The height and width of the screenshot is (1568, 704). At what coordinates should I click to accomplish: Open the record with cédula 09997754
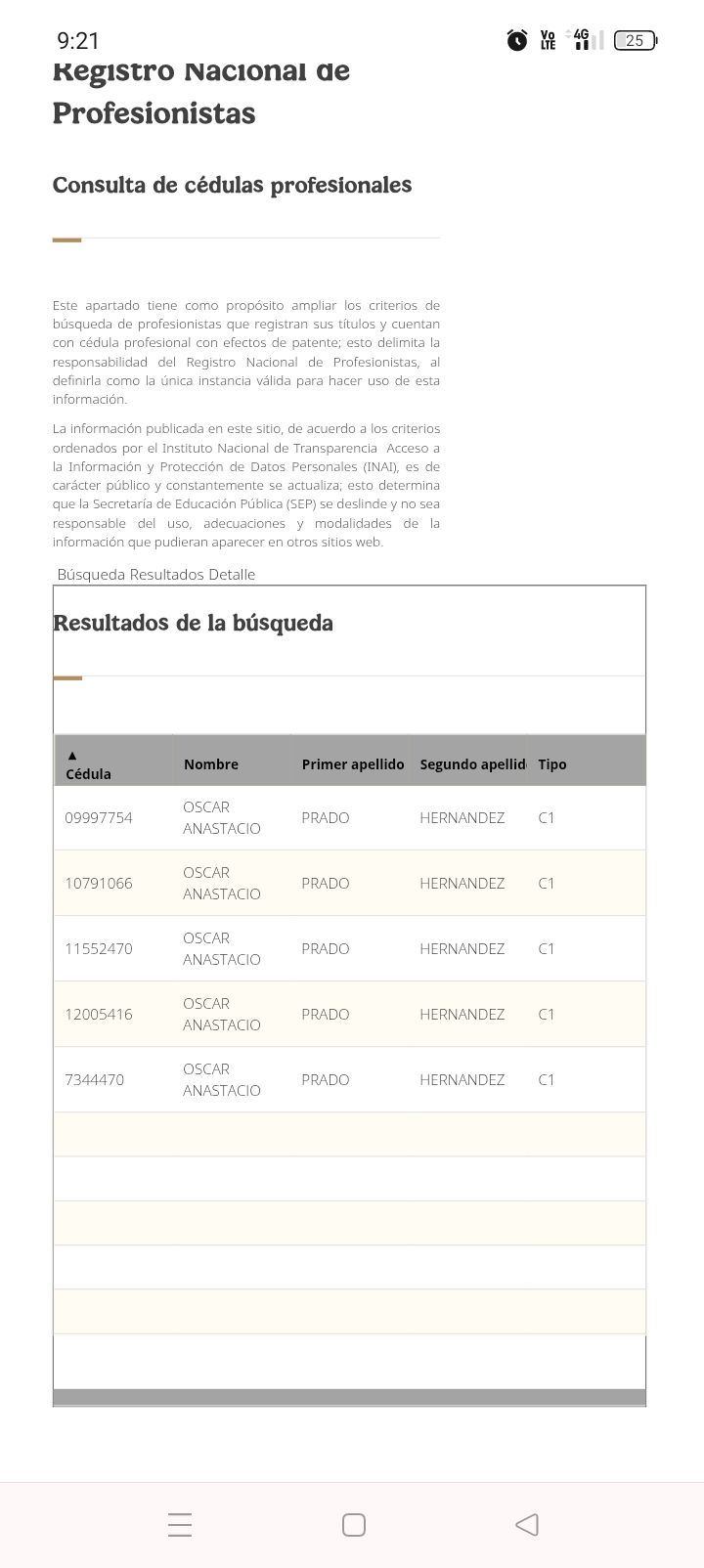99,818
